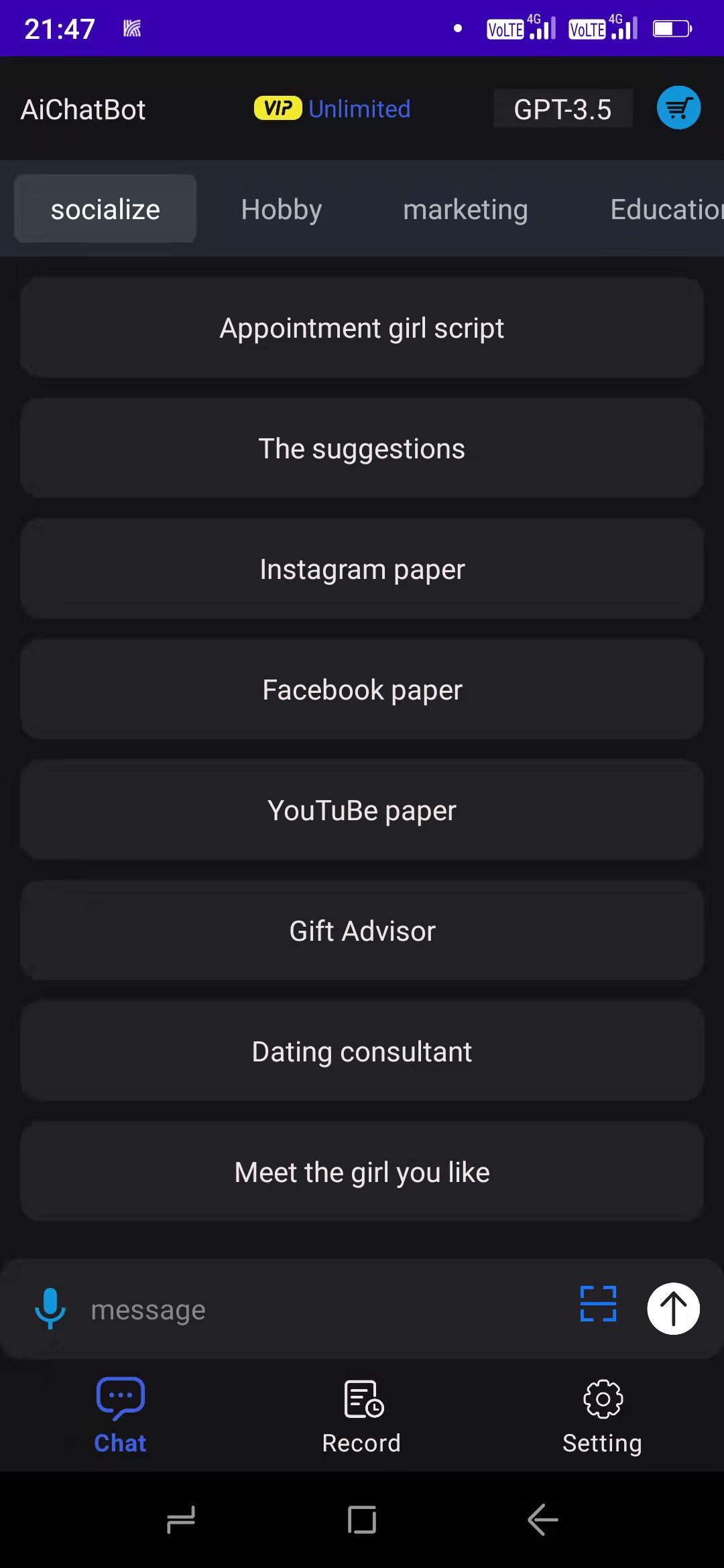Open the VIP Unlimited offer
This screenshot has height=1568, width=724.
coord(333,109)
